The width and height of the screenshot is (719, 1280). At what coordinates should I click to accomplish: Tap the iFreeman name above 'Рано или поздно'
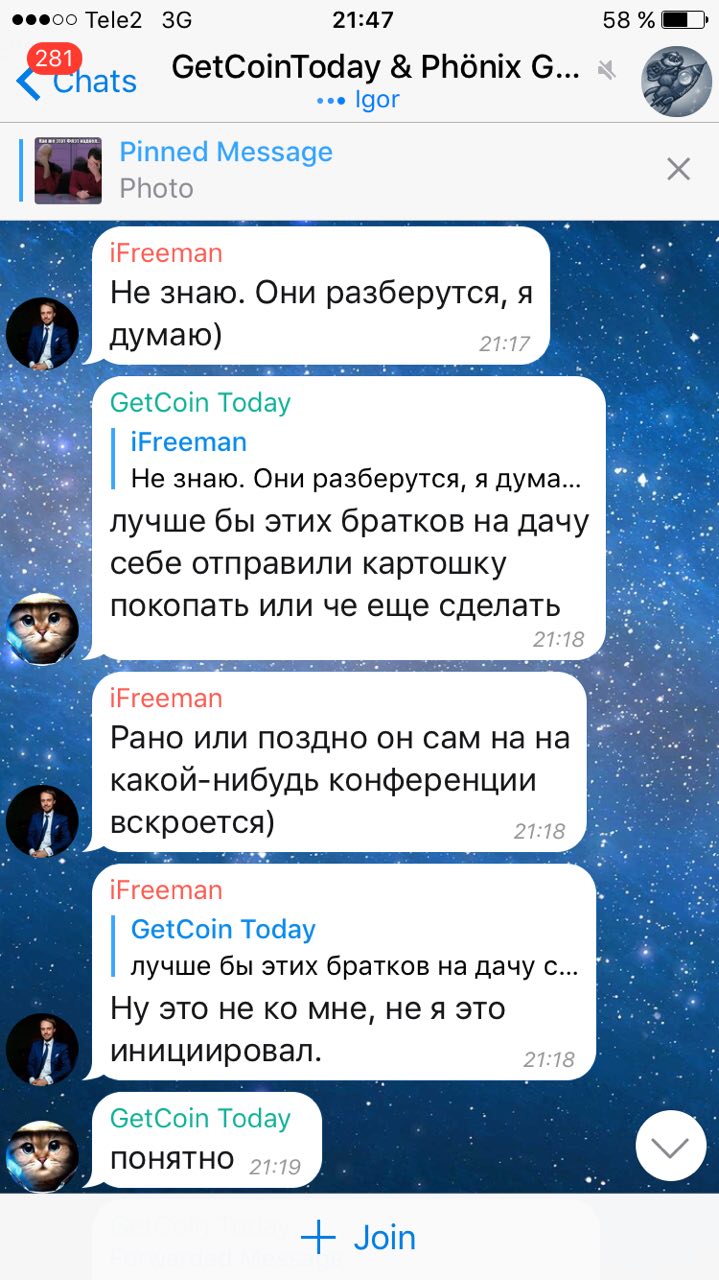pos(166,698)
